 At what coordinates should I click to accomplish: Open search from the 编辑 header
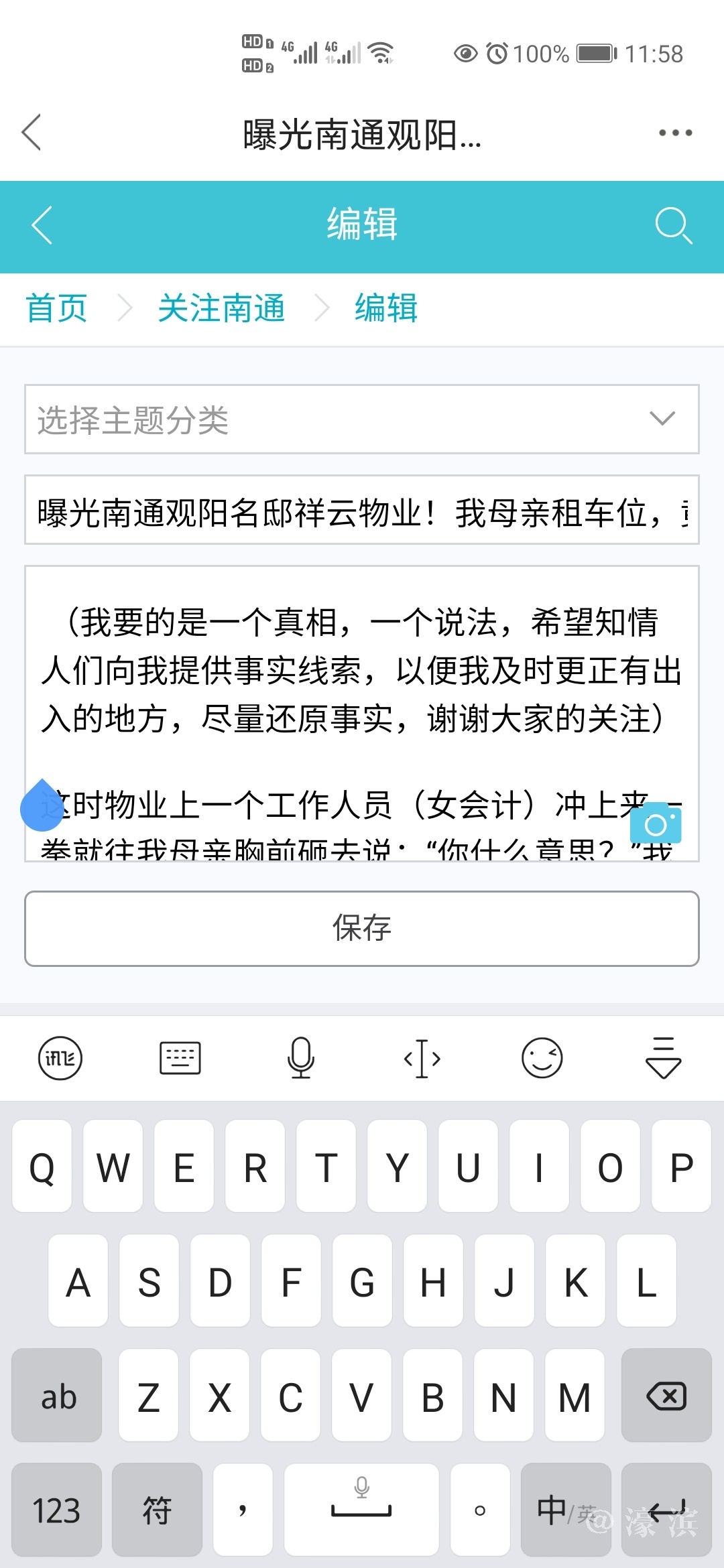(x=673, y=225)
